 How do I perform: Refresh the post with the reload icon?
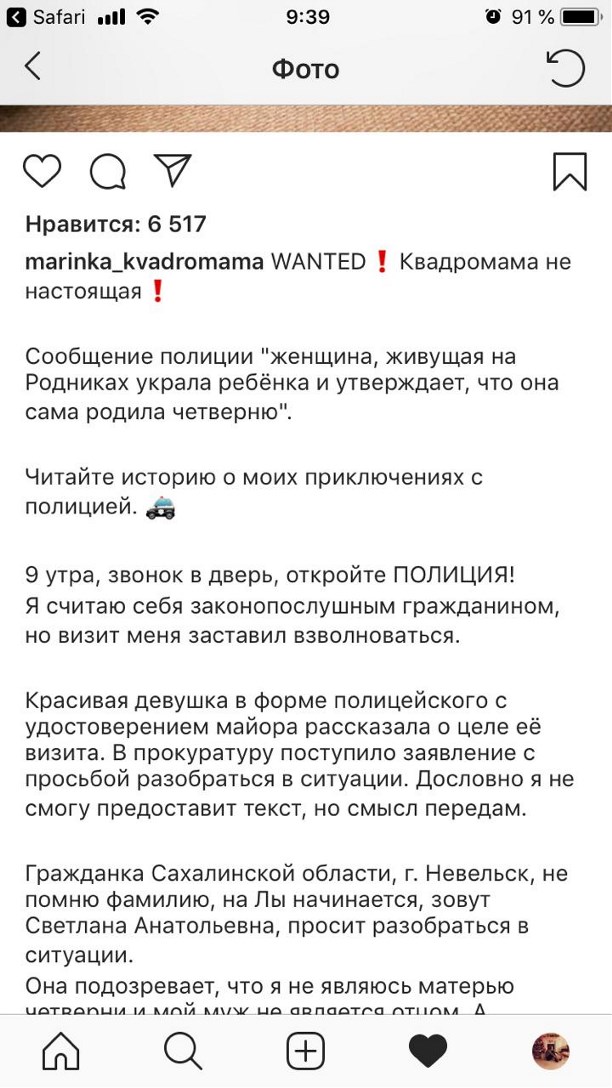coord(566,68)
